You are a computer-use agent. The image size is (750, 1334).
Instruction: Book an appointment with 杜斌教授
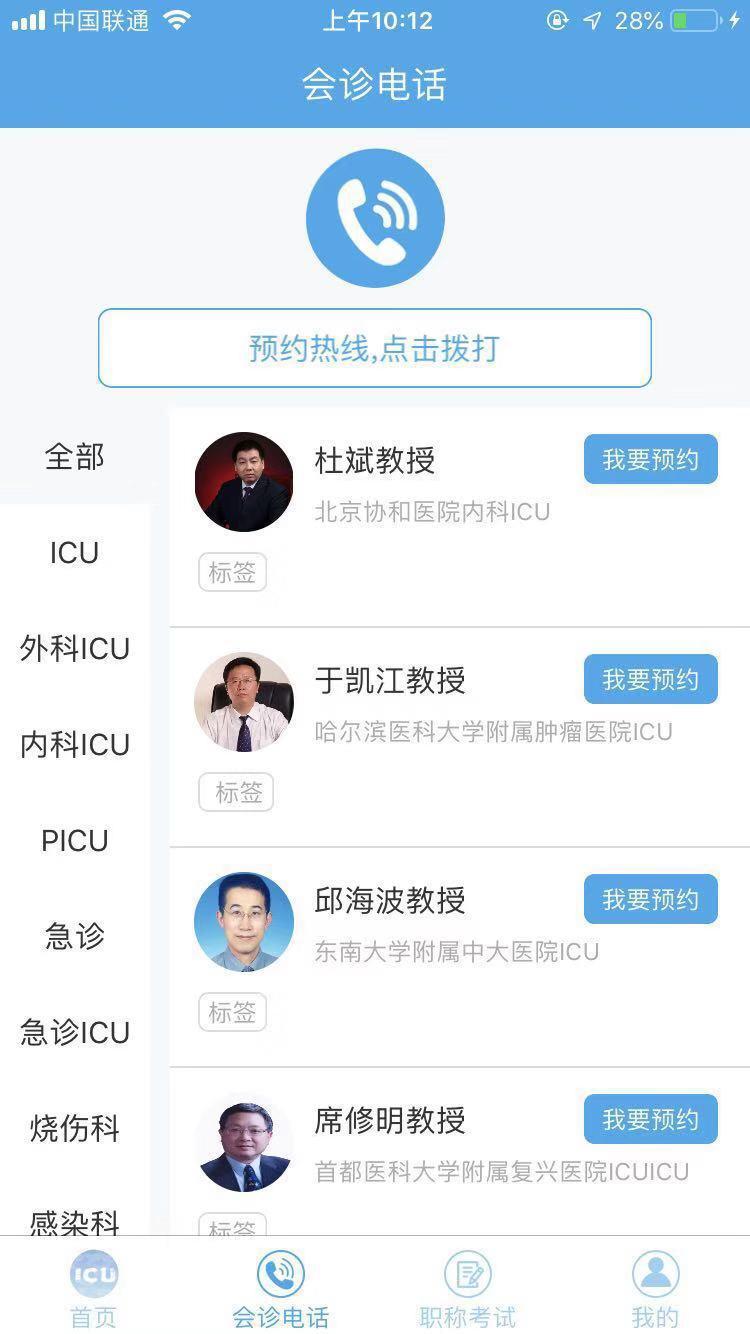[651, 460]
